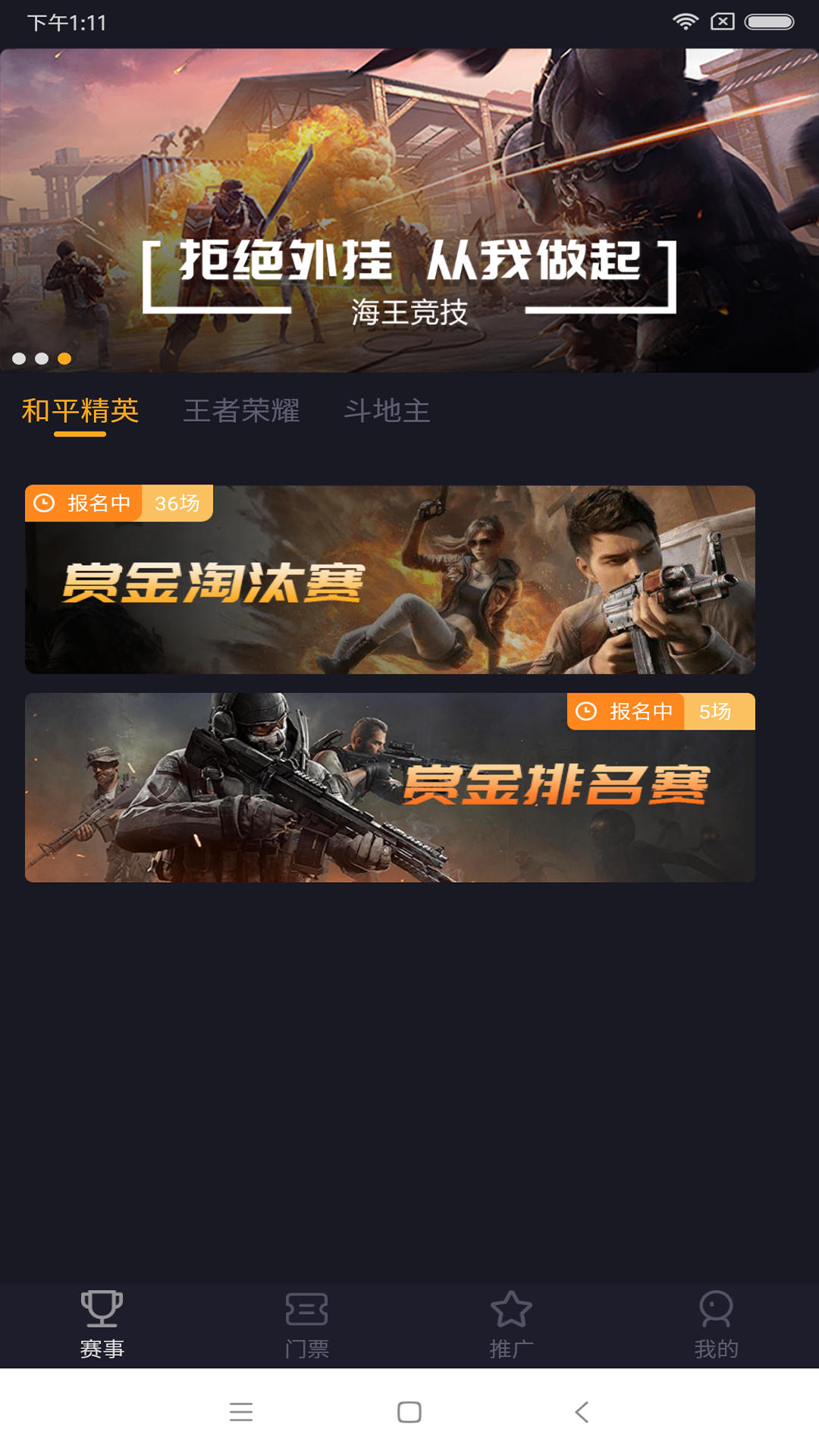Switch to the 斗地主 tab
Screen dimensions: 819x1456
pos(388,411)
